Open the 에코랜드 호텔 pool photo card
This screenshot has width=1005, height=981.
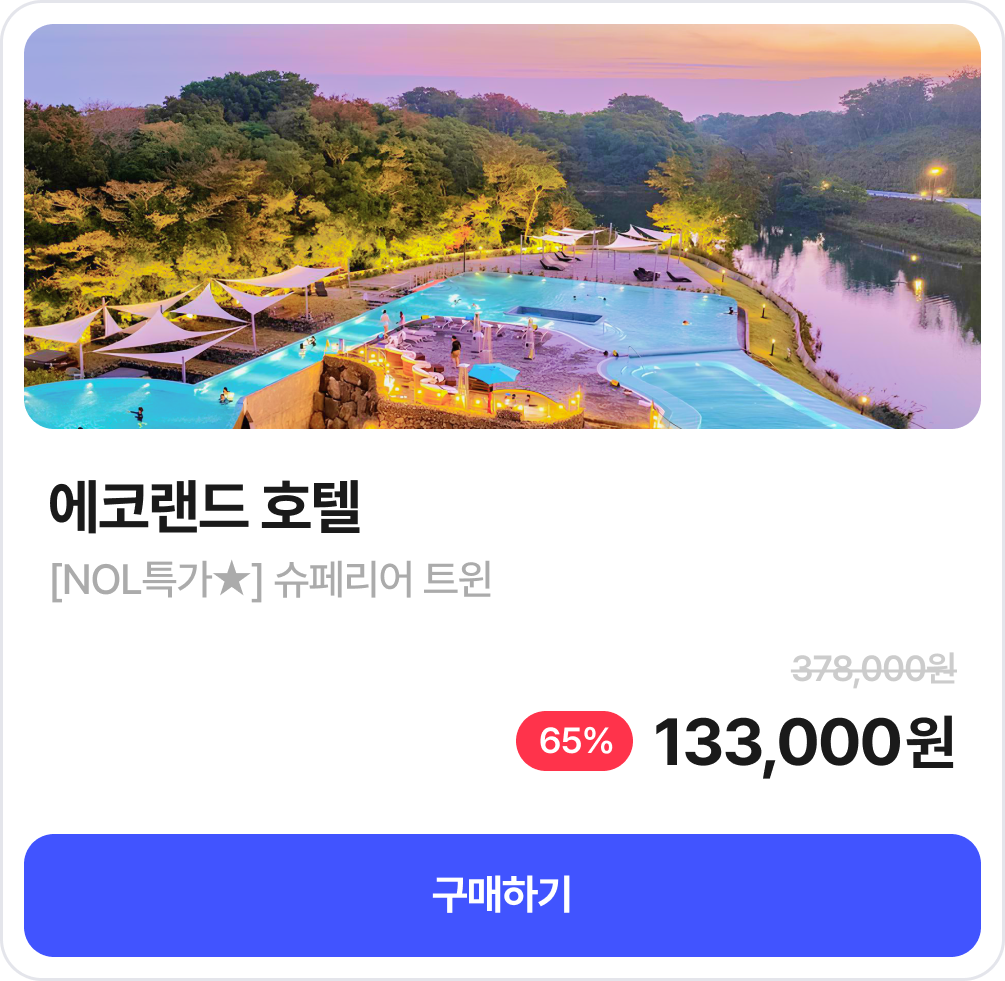502,227
